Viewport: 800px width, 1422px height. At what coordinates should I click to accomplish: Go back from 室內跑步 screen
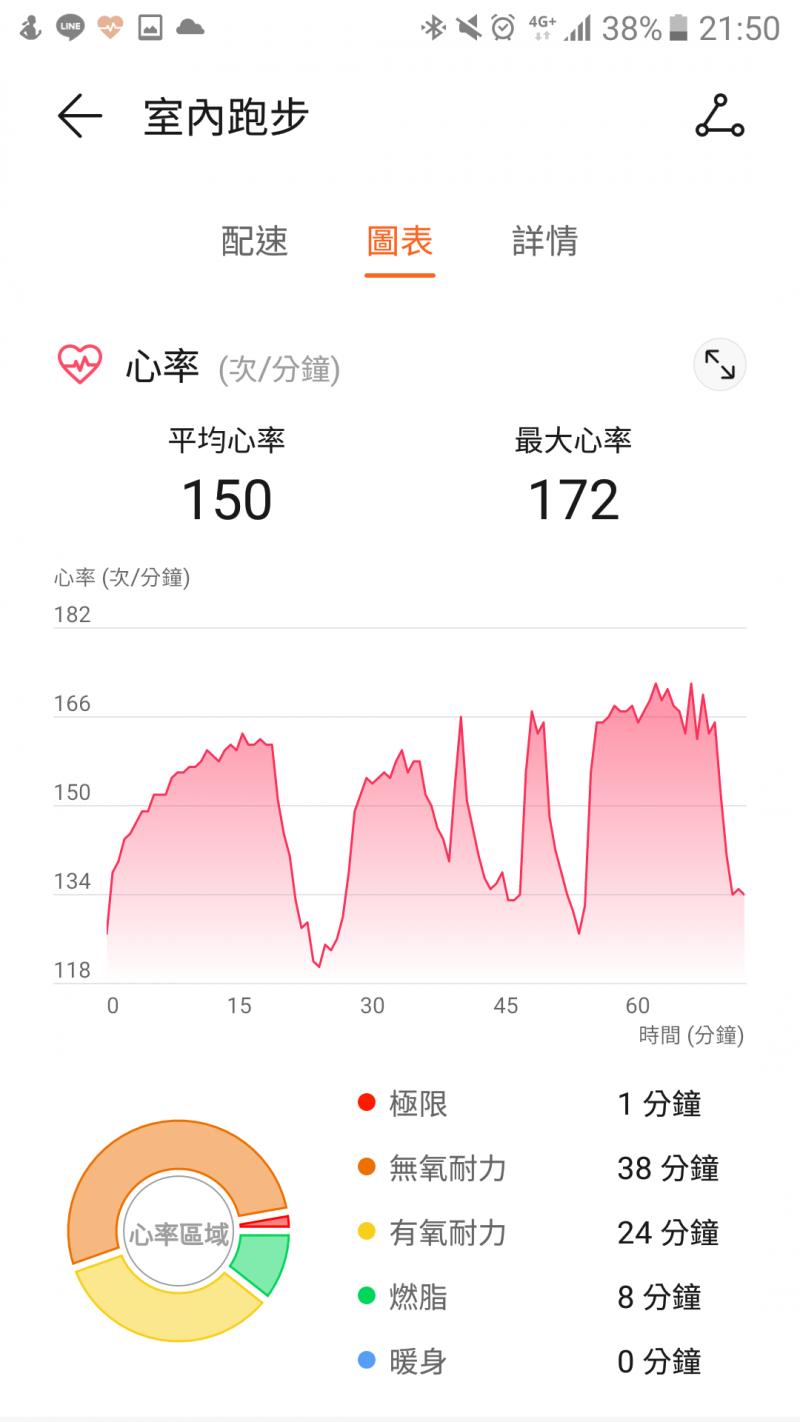point(80,117)
